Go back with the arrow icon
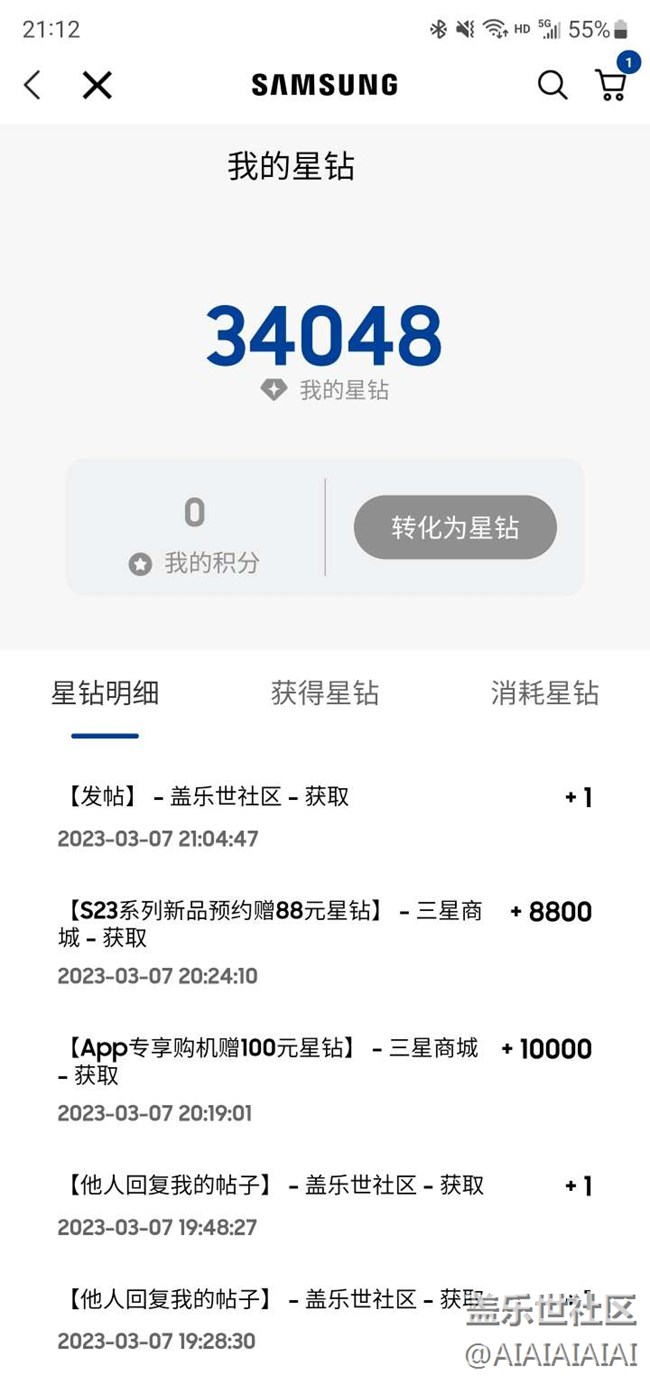The height and width of the screenshot is (1394, 650). [32, 85]
